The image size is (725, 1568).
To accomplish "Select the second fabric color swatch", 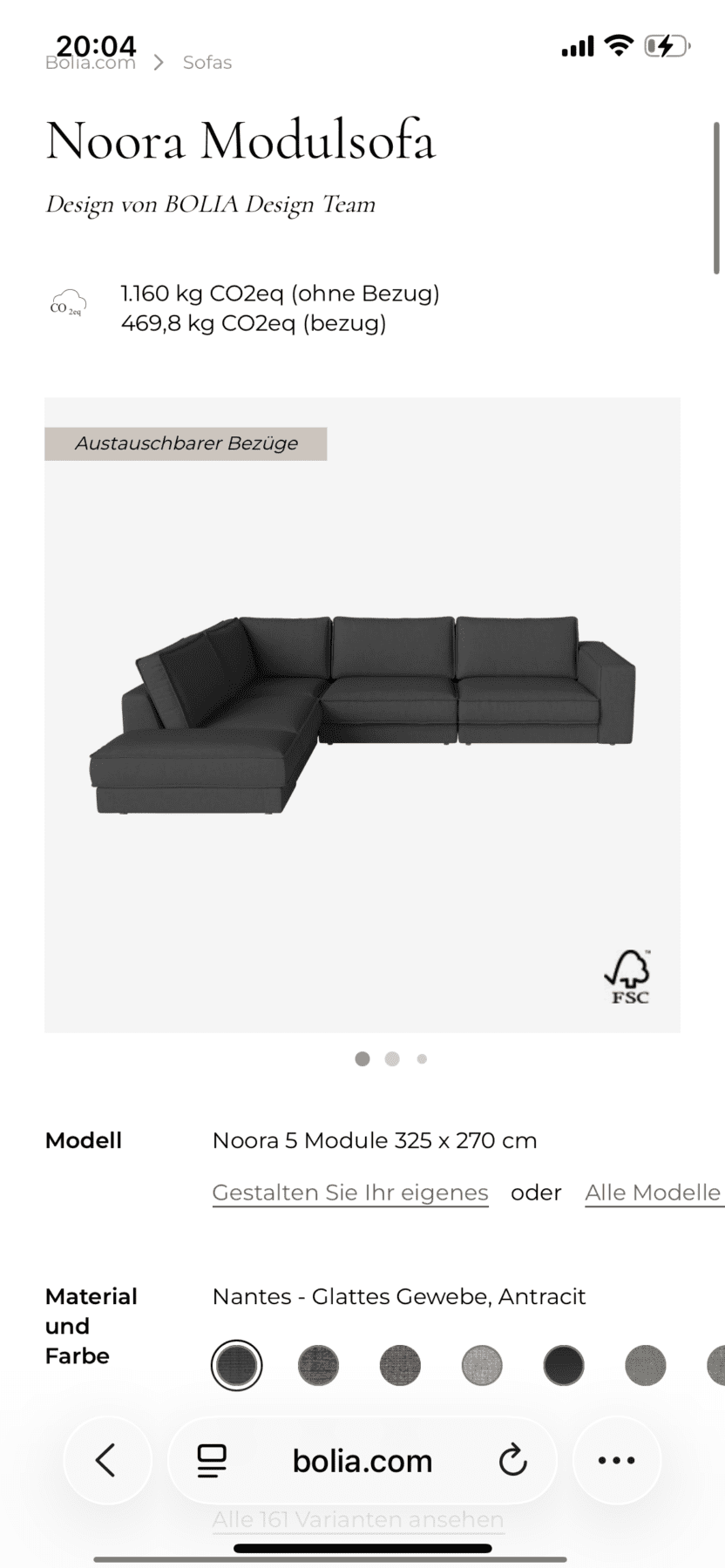I will pyautogui.click(x=318, y=1365).
